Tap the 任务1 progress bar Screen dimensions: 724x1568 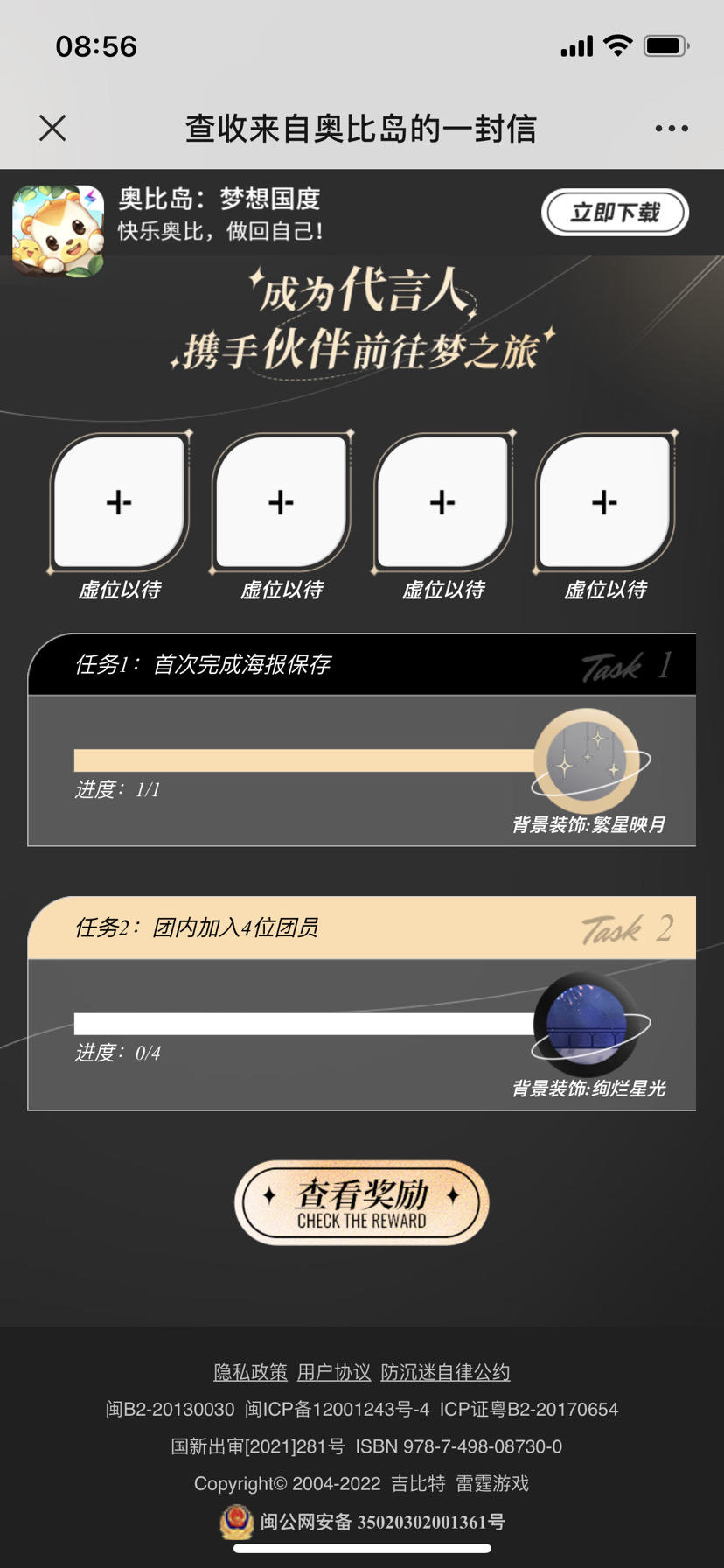point(306,759)
